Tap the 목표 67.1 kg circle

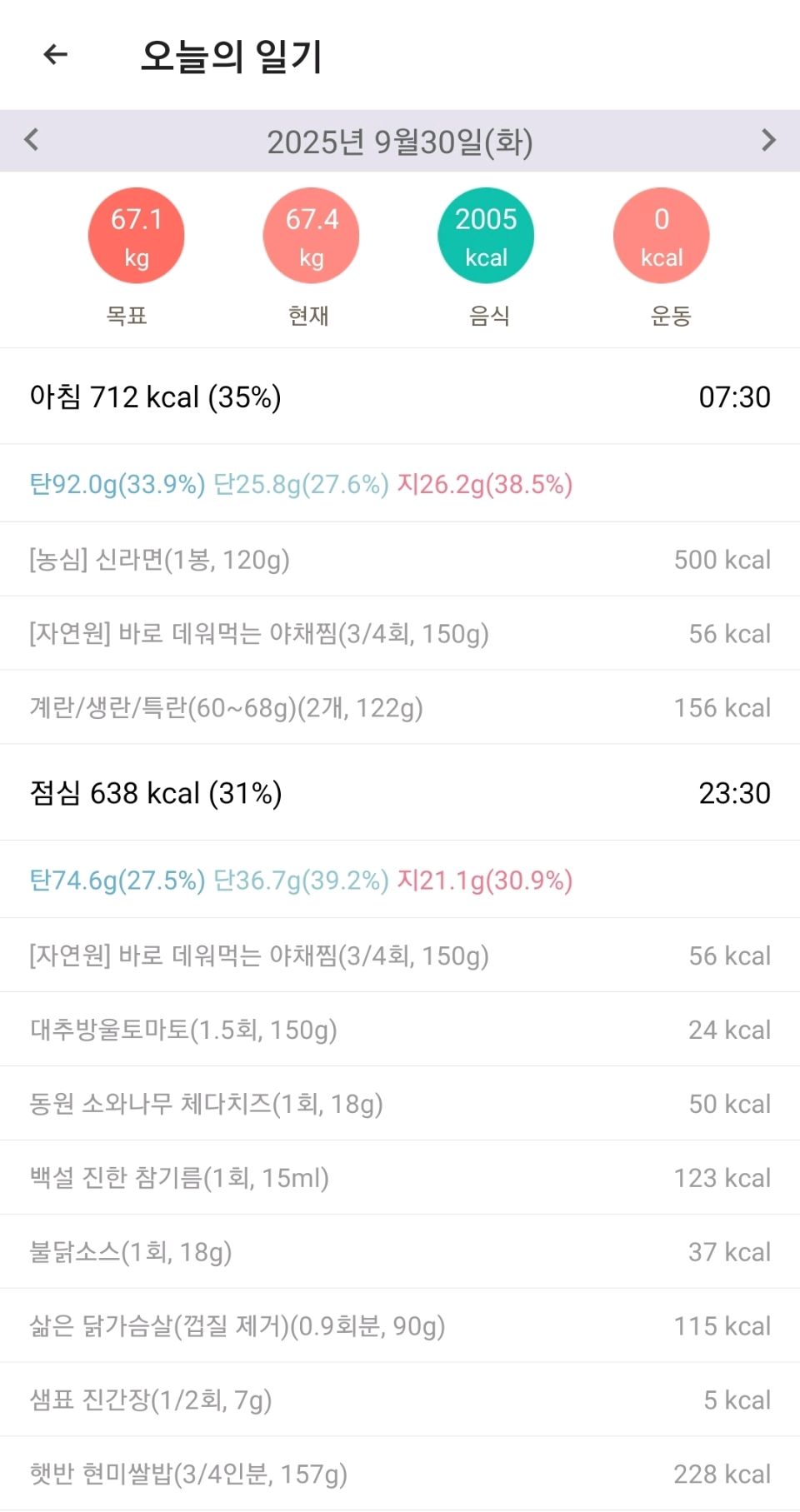point(136,236)
